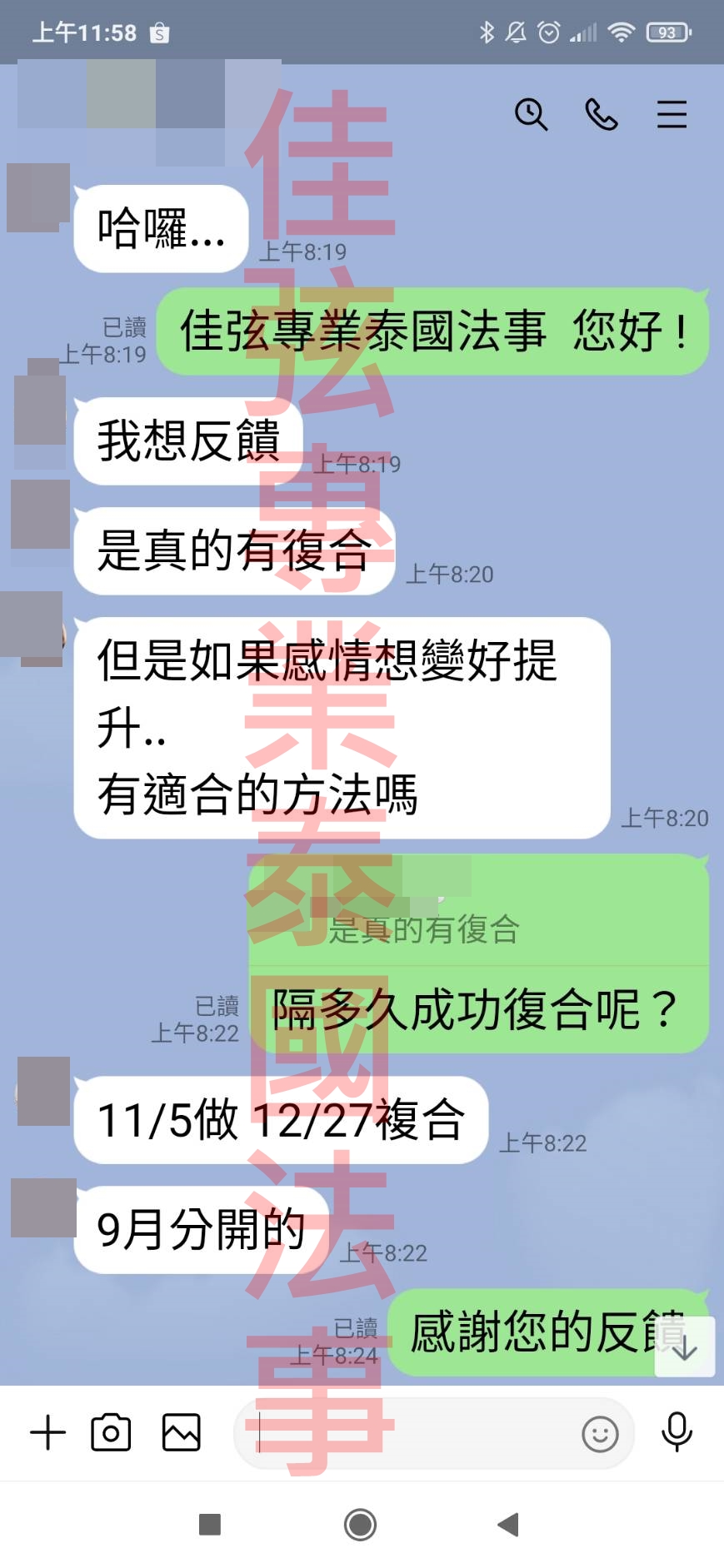
Task: Go back with system back button
Action: (508, 1525)
